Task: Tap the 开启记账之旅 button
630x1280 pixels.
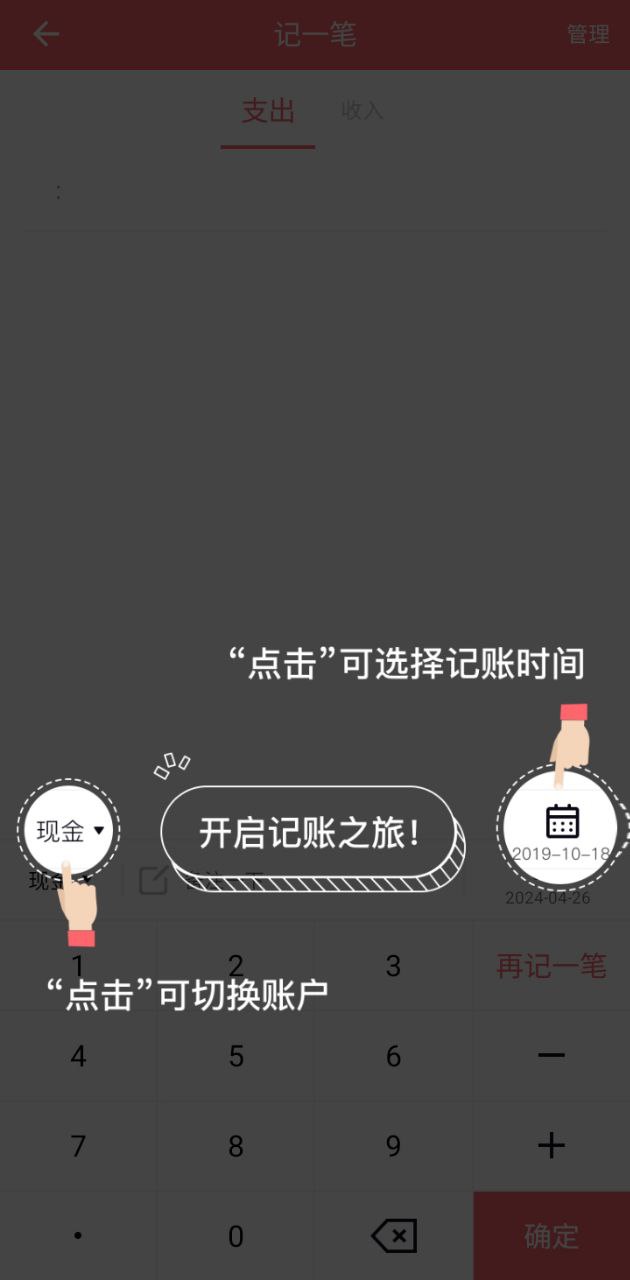Action: click(x=307, y=832)
